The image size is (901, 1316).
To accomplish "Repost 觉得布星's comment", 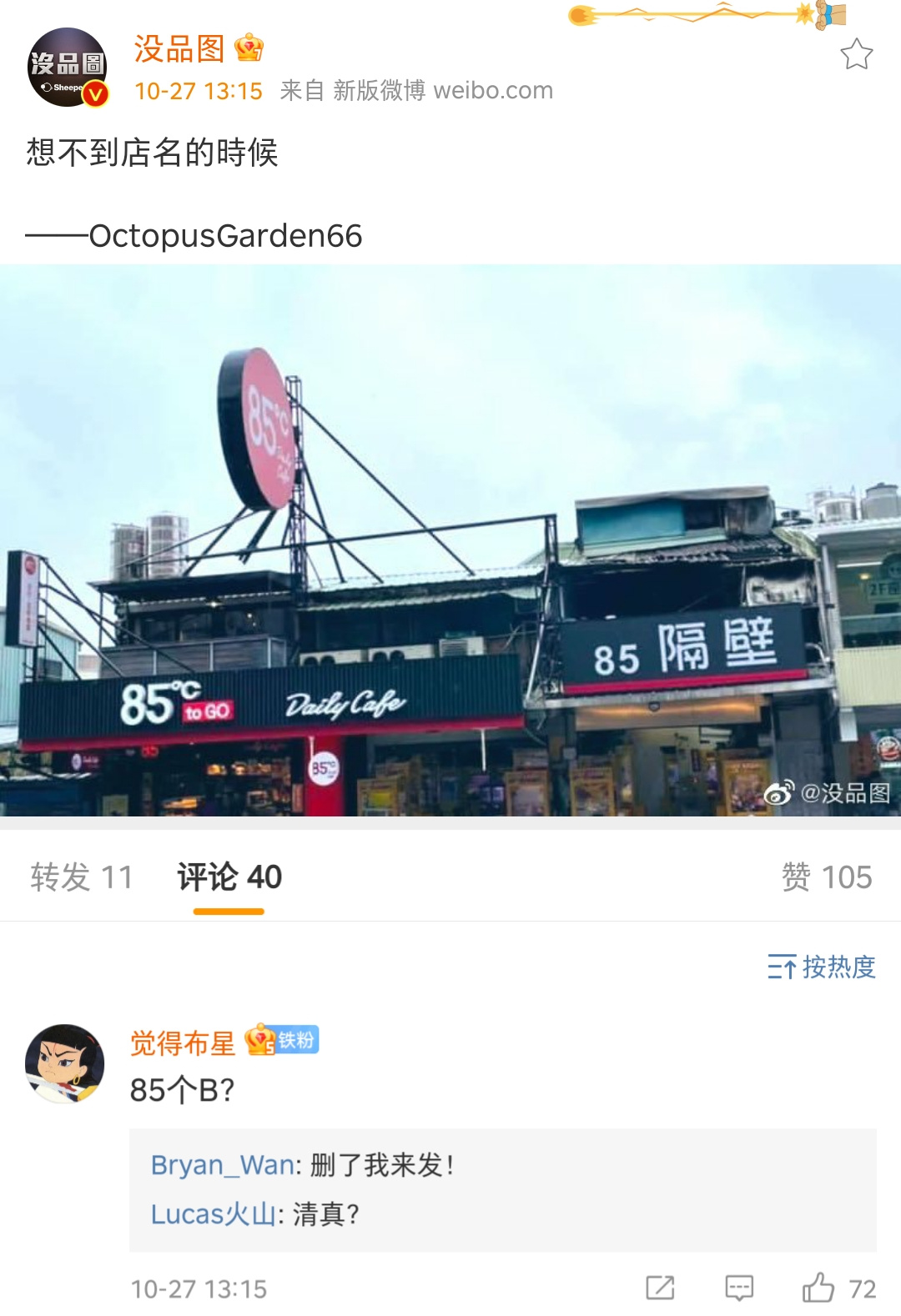I will point(660,1288).
